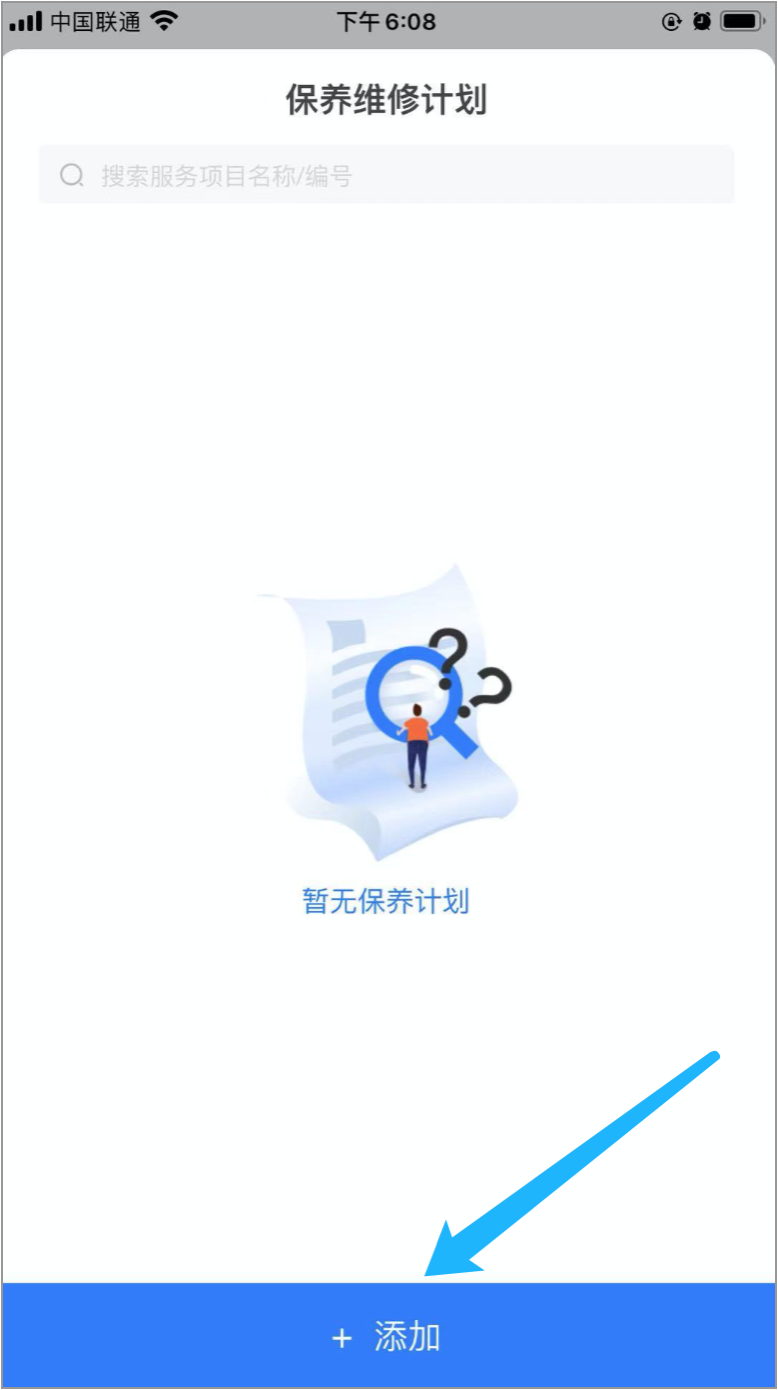The image size is (778, 1390).
Task: Add a new maintenance plan with 添加
Action: coord(388,1337)
